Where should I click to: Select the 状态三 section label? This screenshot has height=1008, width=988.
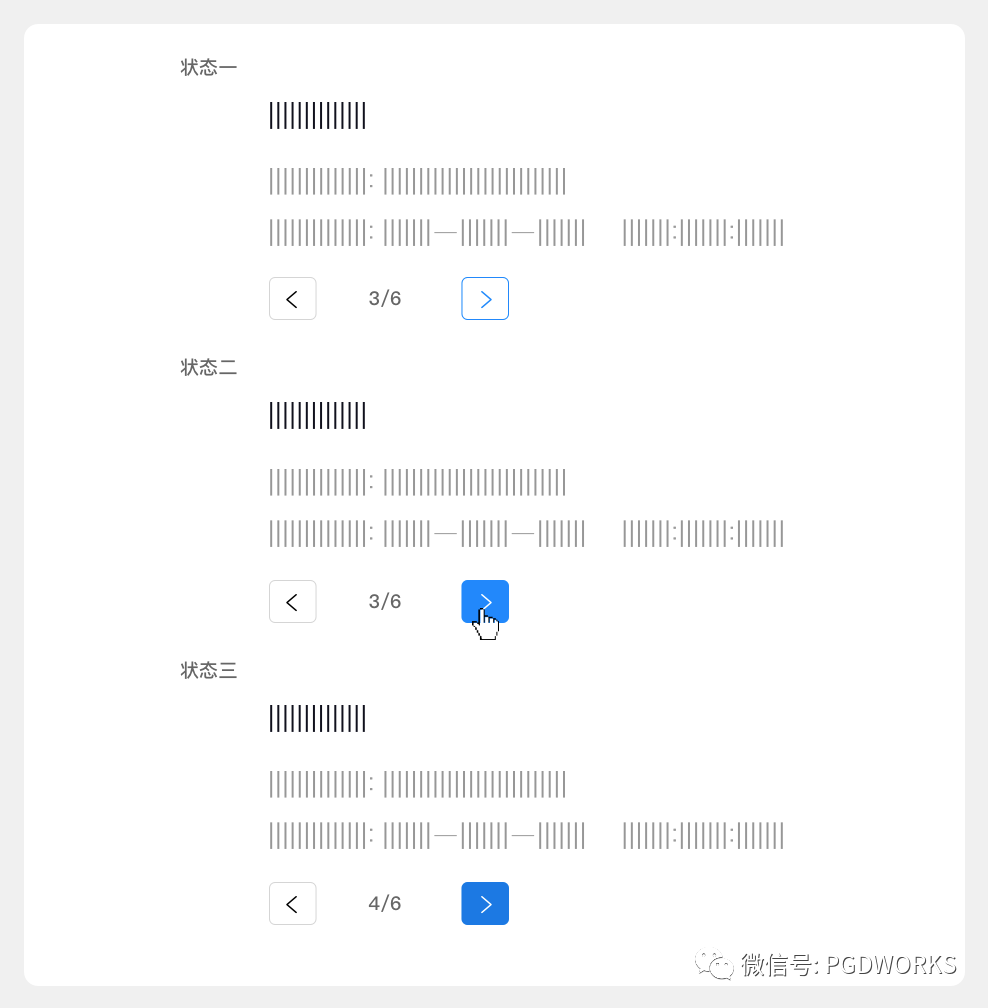pyautogui.click(x=208, y=670)
